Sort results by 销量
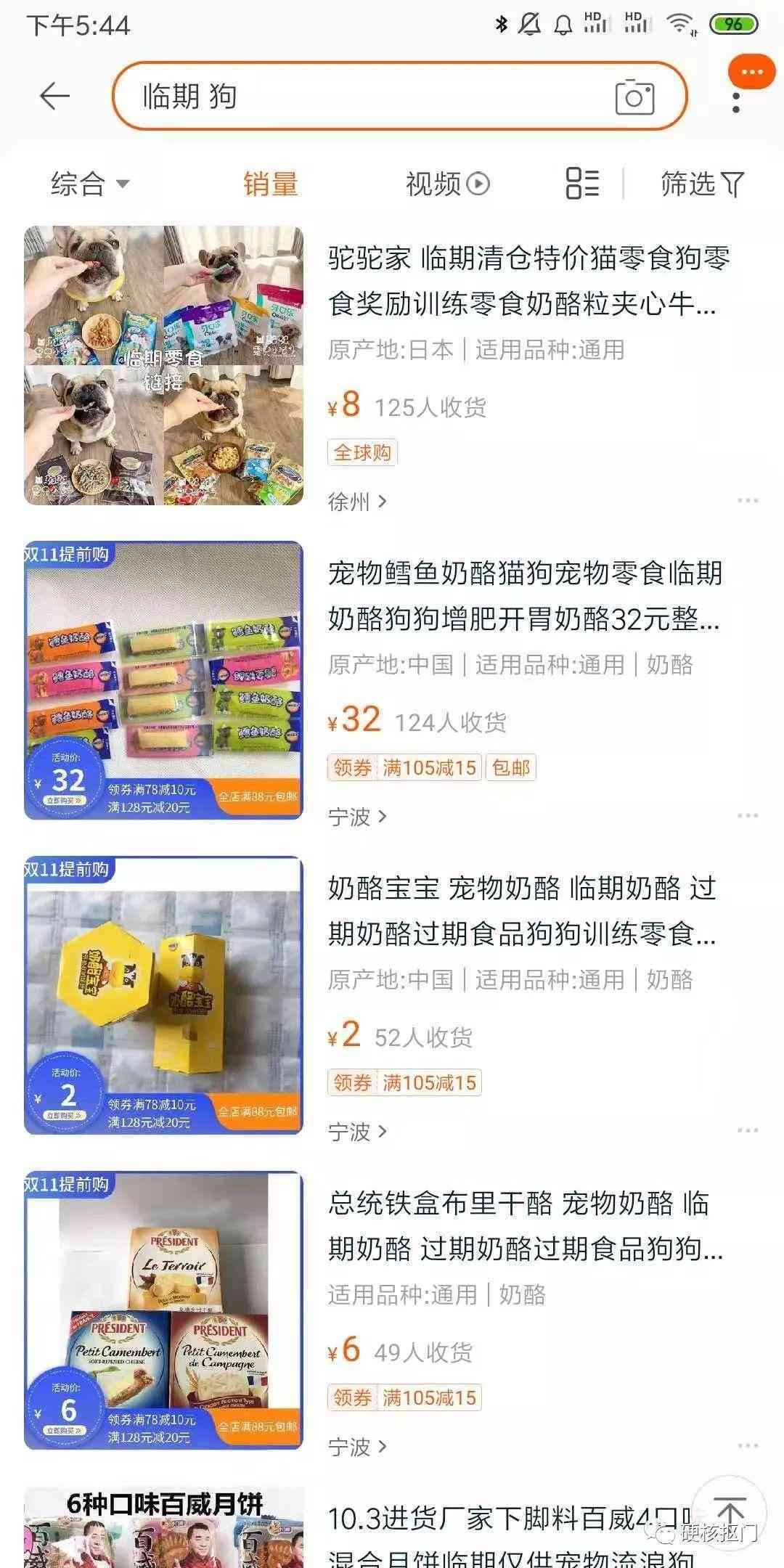This screenshot has width=784, height=1568. [x=270, y=184]
